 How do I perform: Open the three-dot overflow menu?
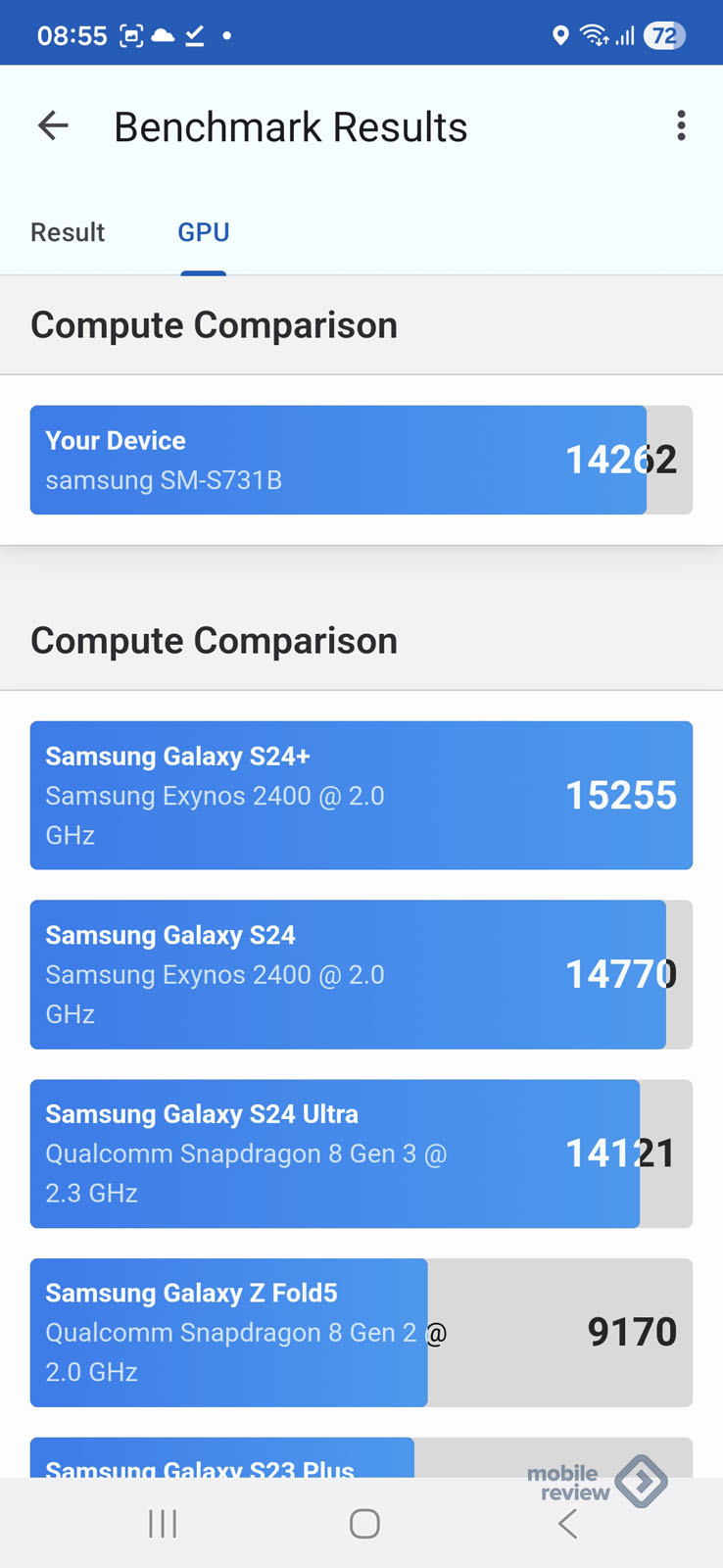coord(681,125)
